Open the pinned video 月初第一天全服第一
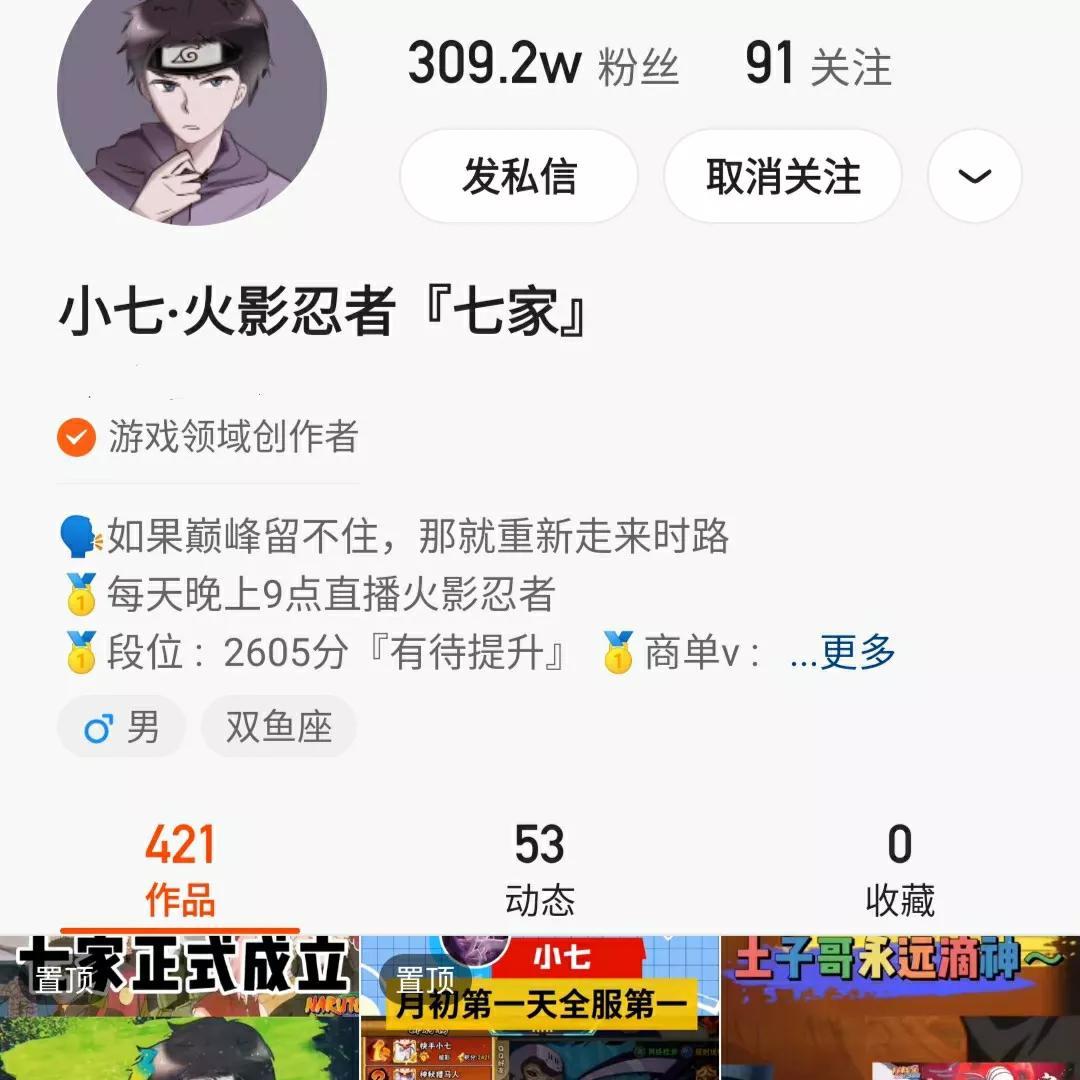This screenshot has width=1080, height=1080. (x=540, y=1008)
